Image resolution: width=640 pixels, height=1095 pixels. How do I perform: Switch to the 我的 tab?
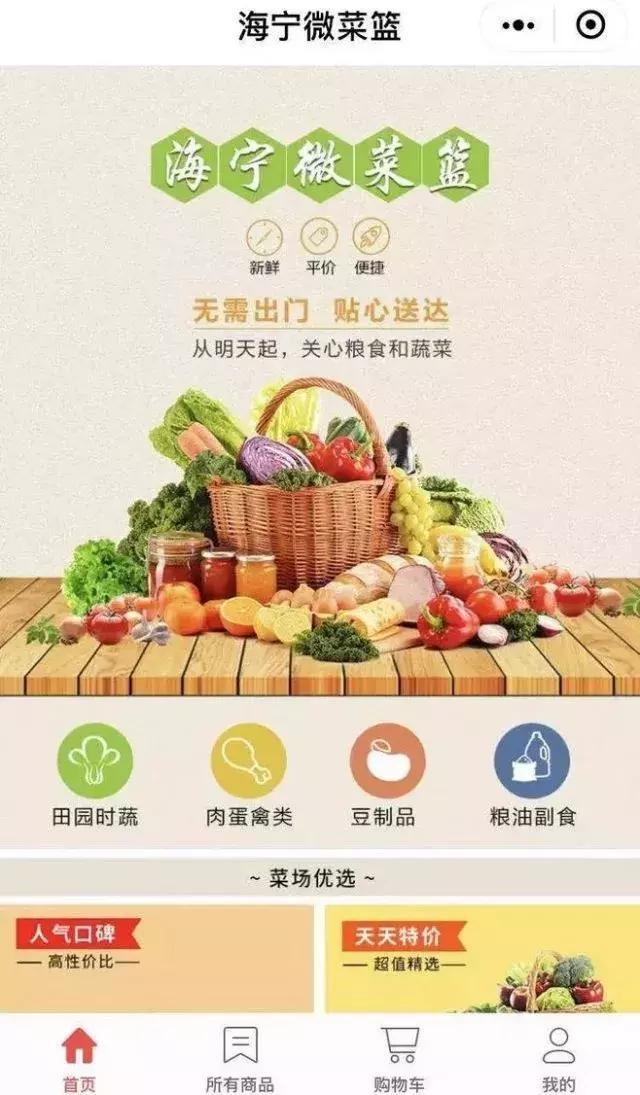point(559,1058)
